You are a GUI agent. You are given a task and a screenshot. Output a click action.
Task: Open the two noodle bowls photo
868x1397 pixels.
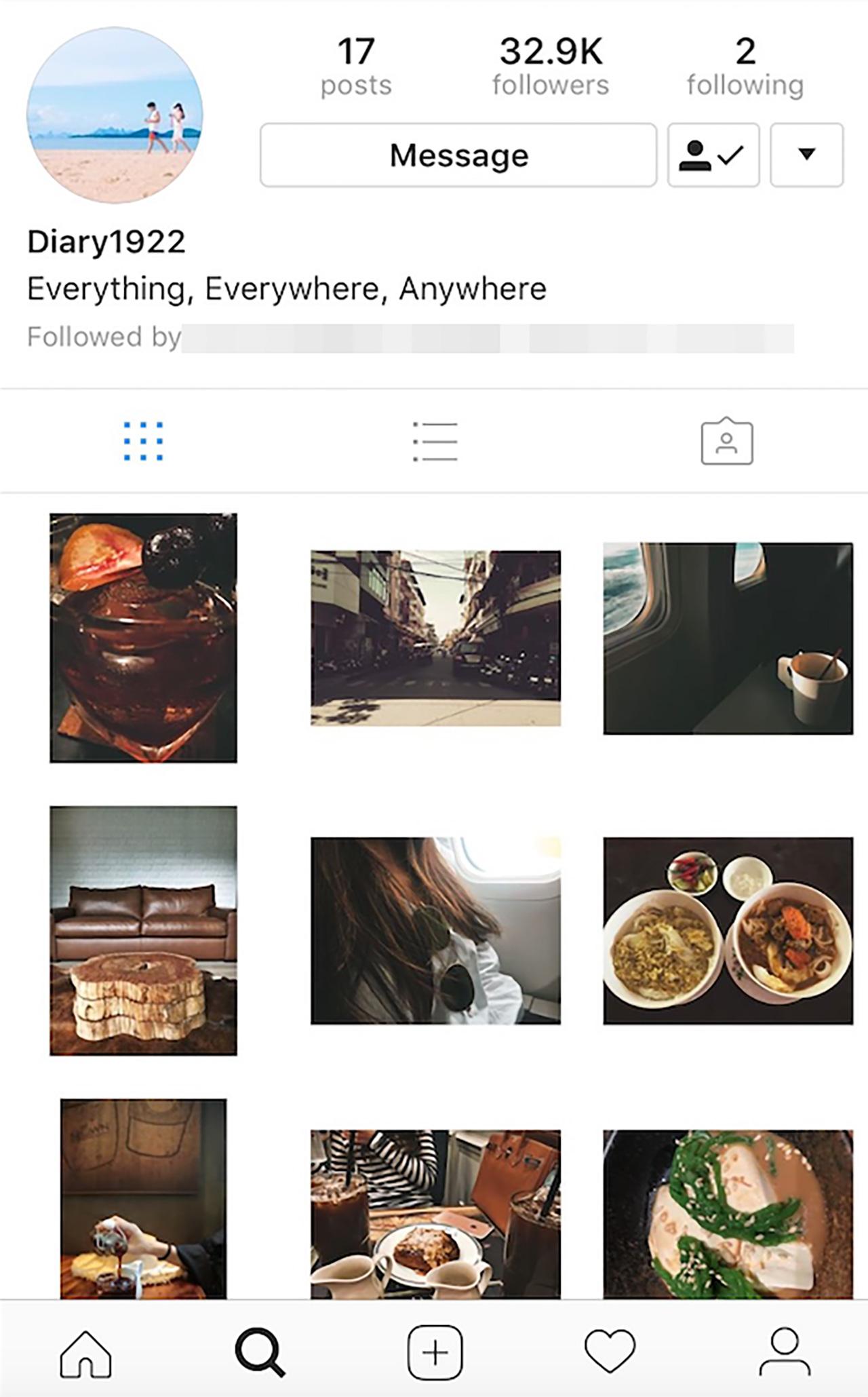tap(728, 930)
